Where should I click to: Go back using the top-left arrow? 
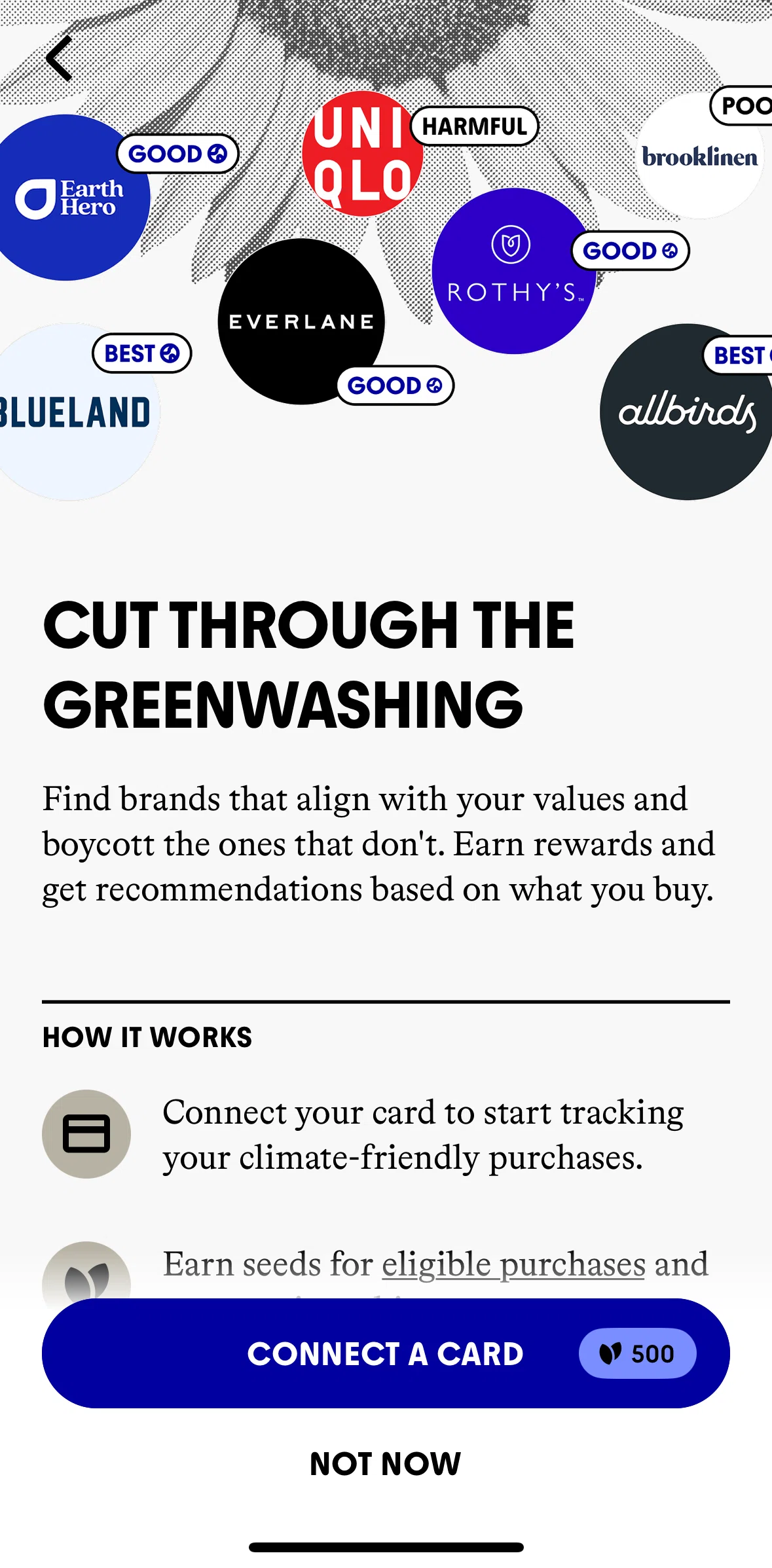coord(59,59)
